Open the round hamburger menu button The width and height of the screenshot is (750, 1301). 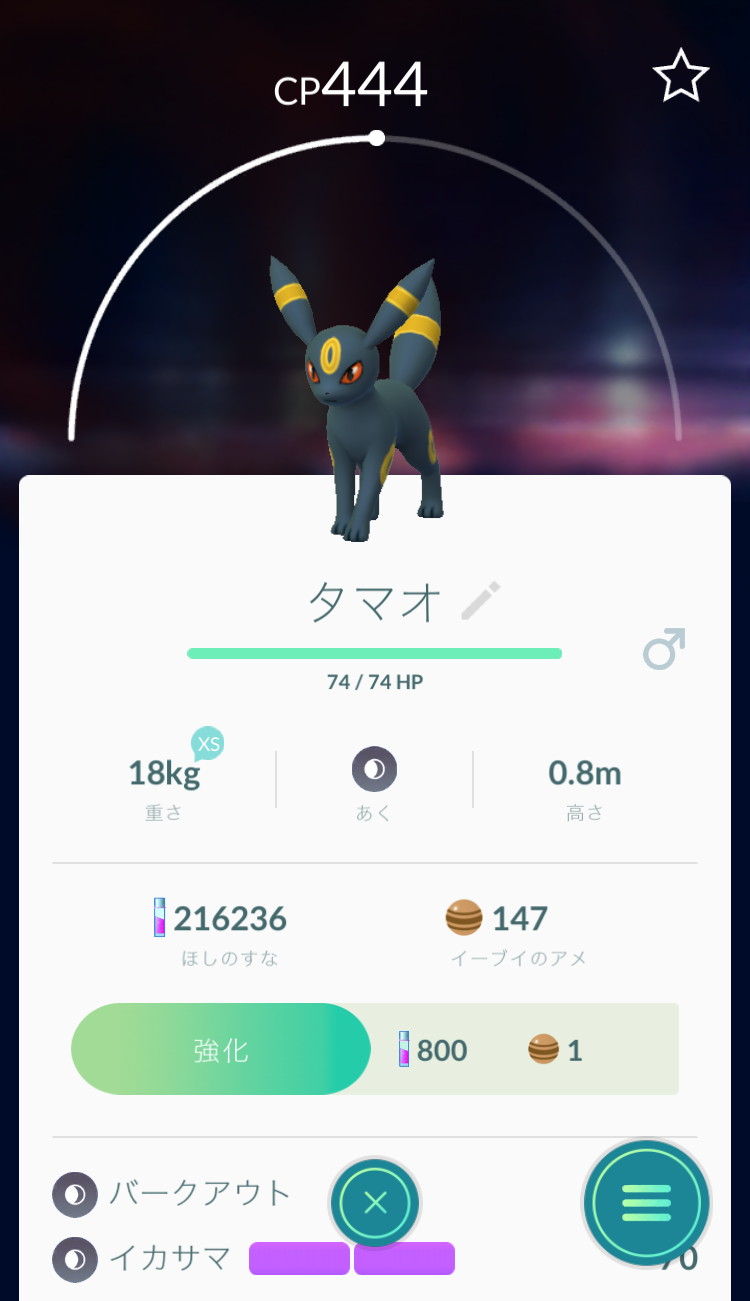[646, 1202]
